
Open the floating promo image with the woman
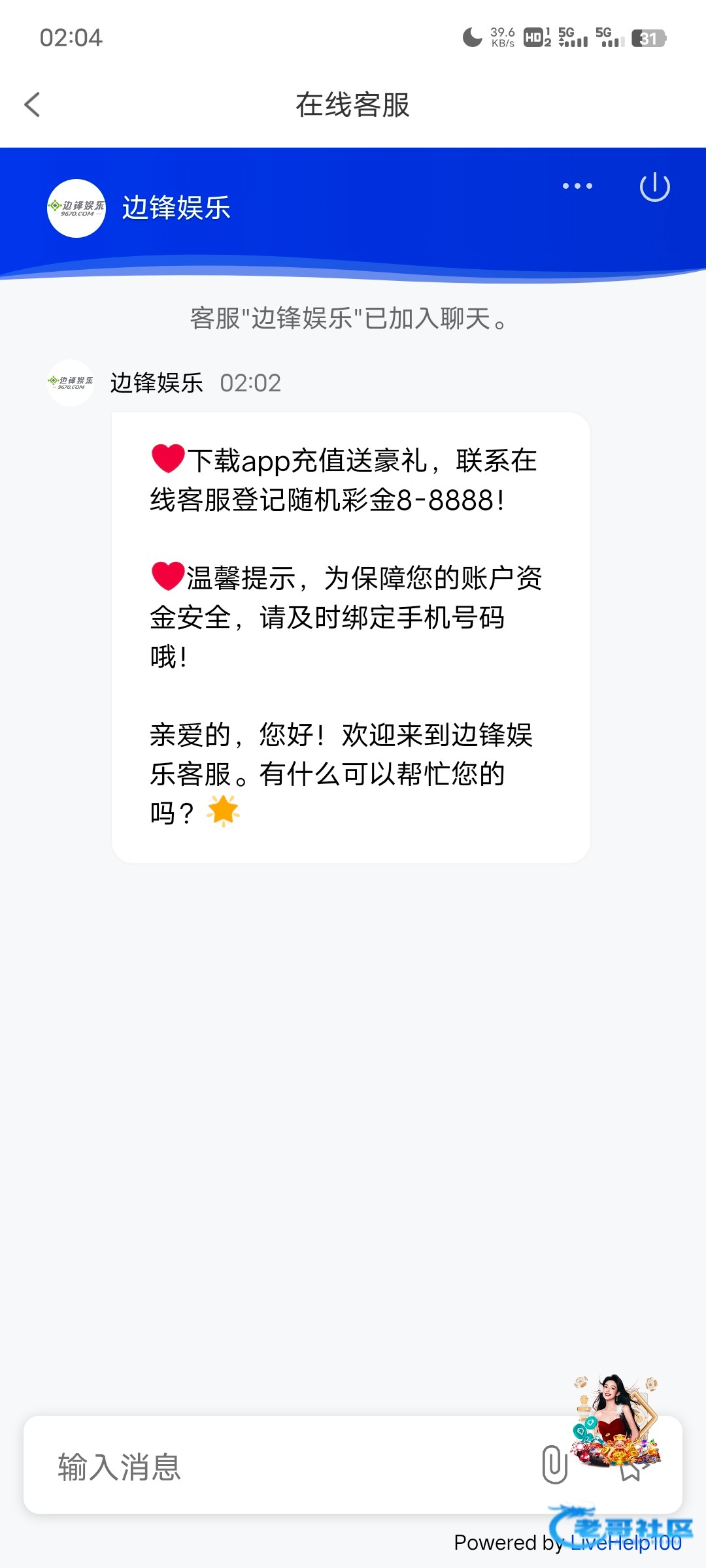(615, 1416)
